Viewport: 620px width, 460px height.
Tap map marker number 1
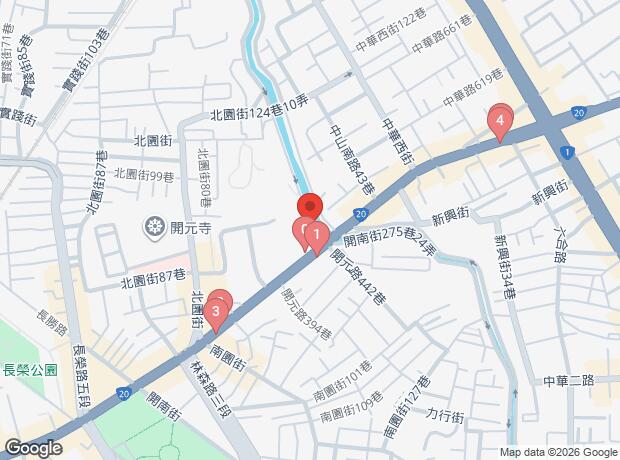click(x=317, y=235)
